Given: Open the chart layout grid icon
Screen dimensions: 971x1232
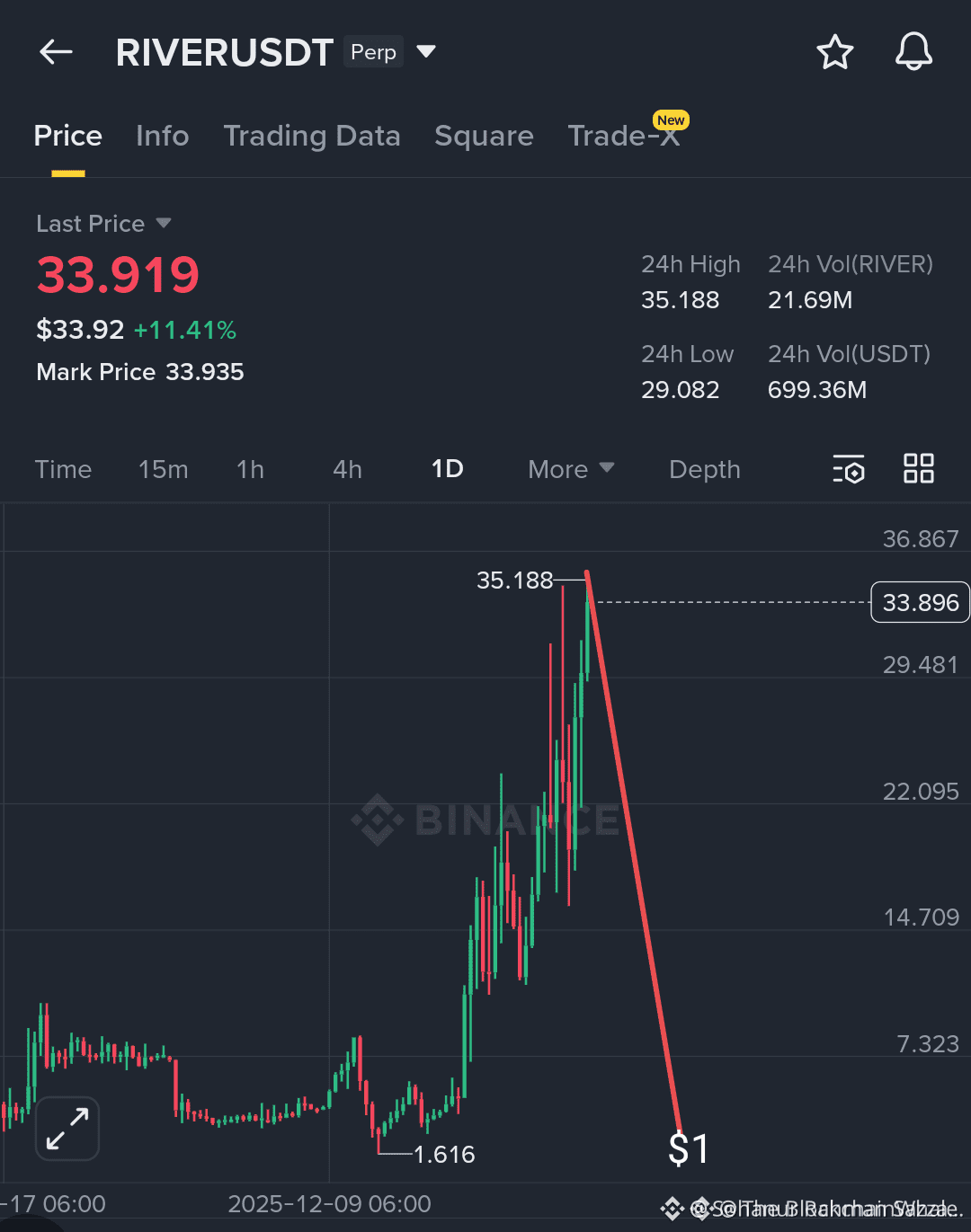Looking at the screenshot, I should coord(918,469).
